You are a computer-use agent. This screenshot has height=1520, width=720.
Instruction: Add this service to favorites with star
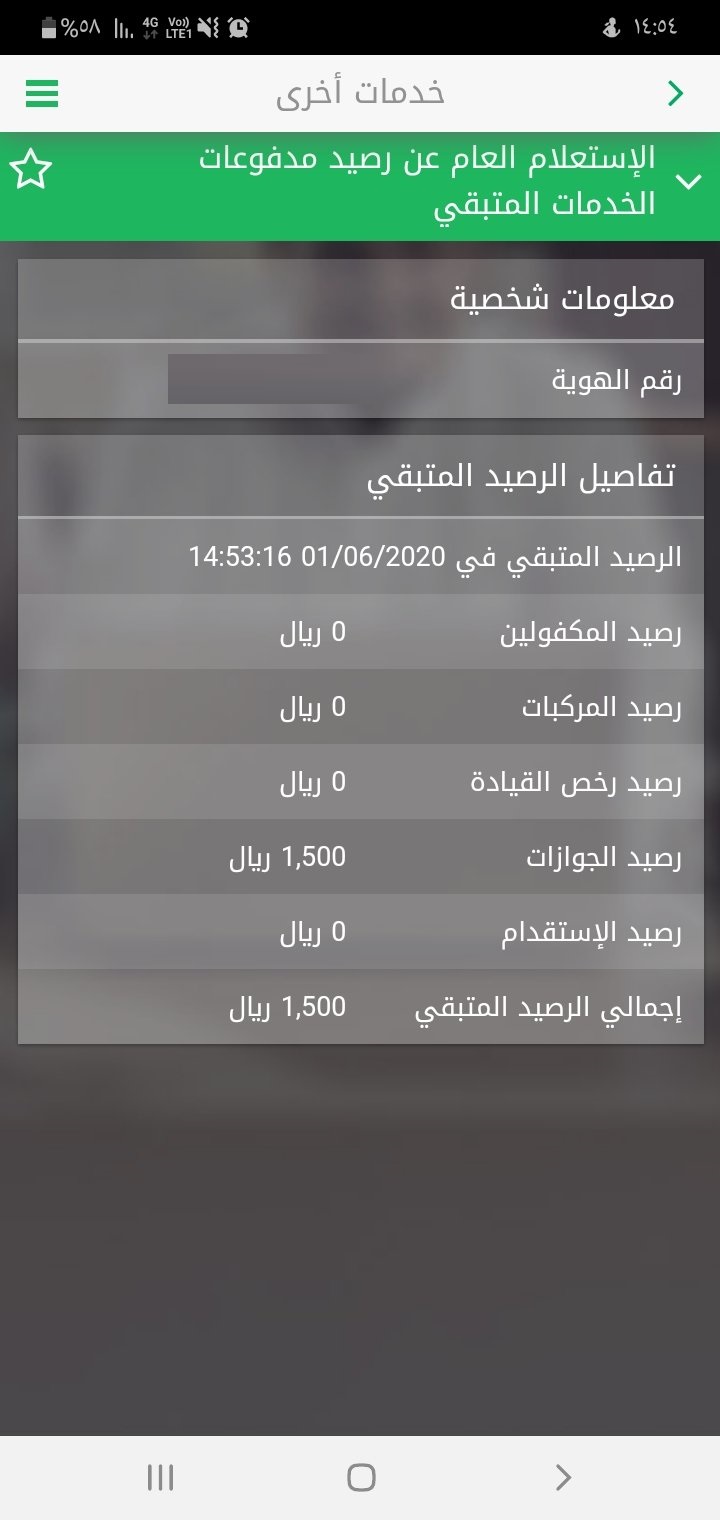31,170
